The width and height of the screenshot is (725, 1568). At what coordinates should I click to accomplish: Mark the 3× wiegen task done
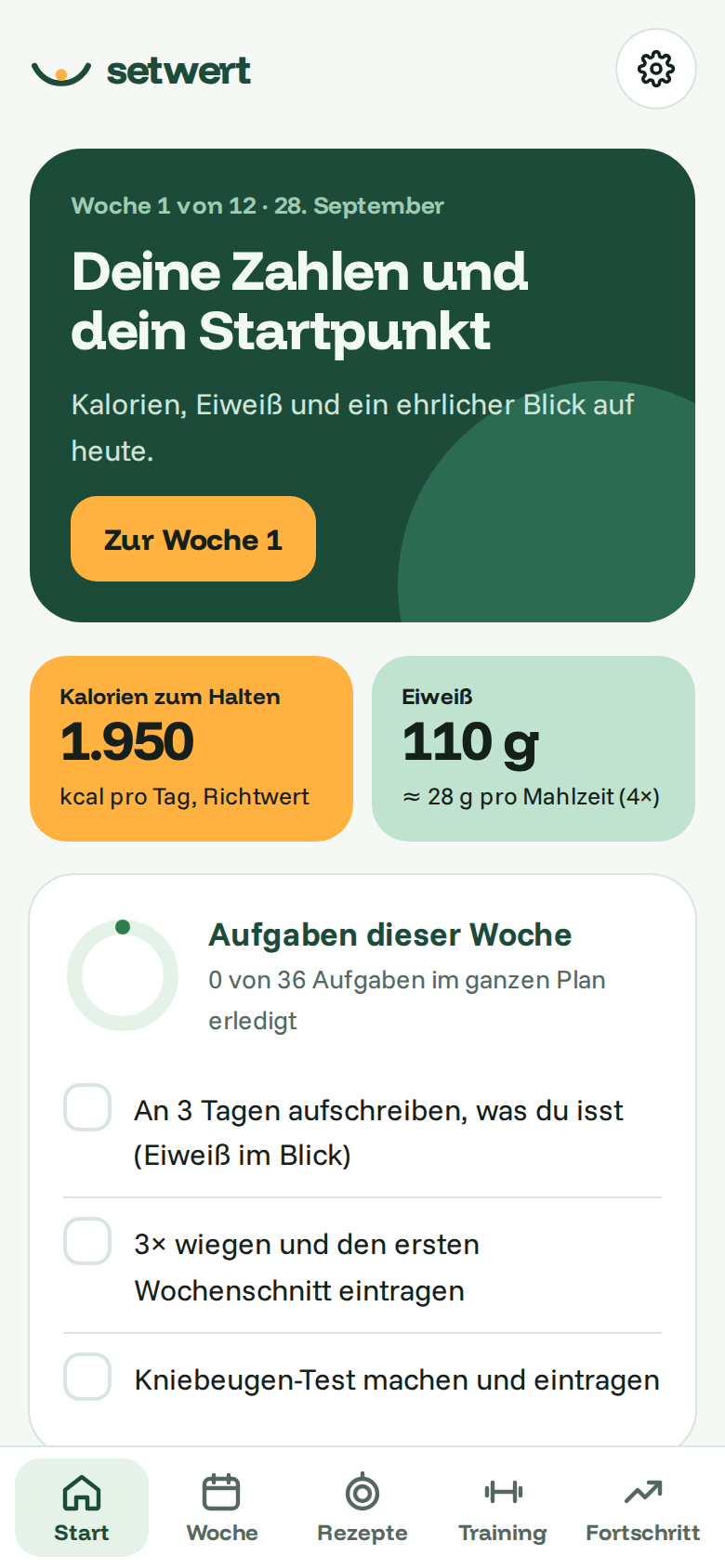click(x=87, y=1241)
